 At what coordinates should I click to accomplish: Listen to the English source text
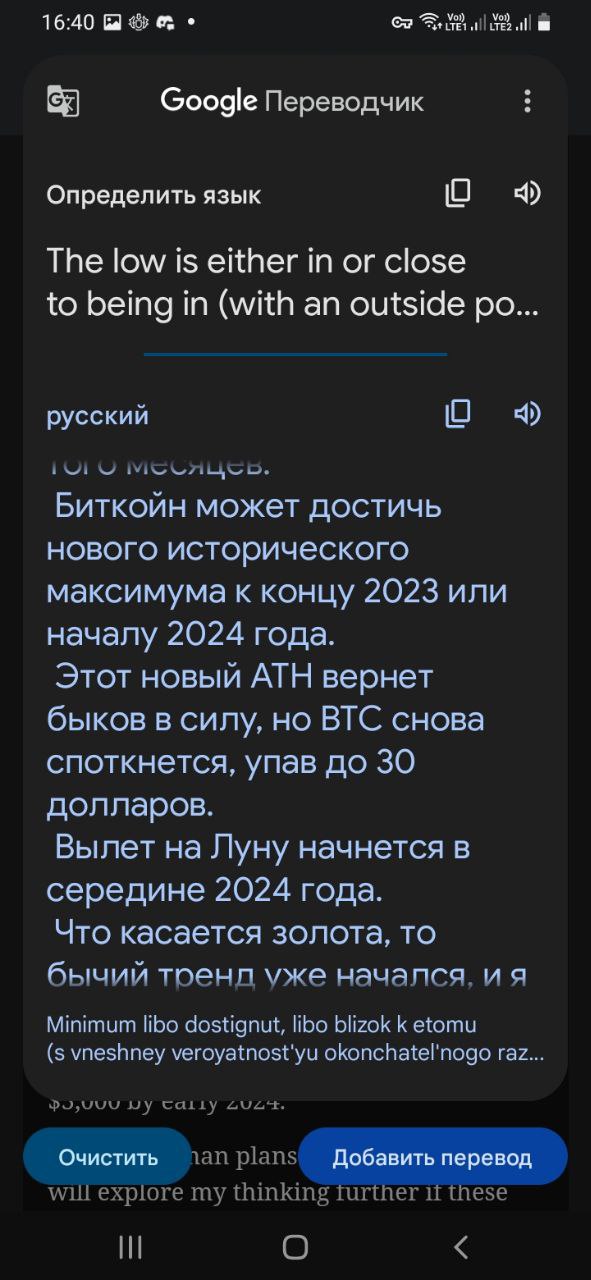coord(527,193)
